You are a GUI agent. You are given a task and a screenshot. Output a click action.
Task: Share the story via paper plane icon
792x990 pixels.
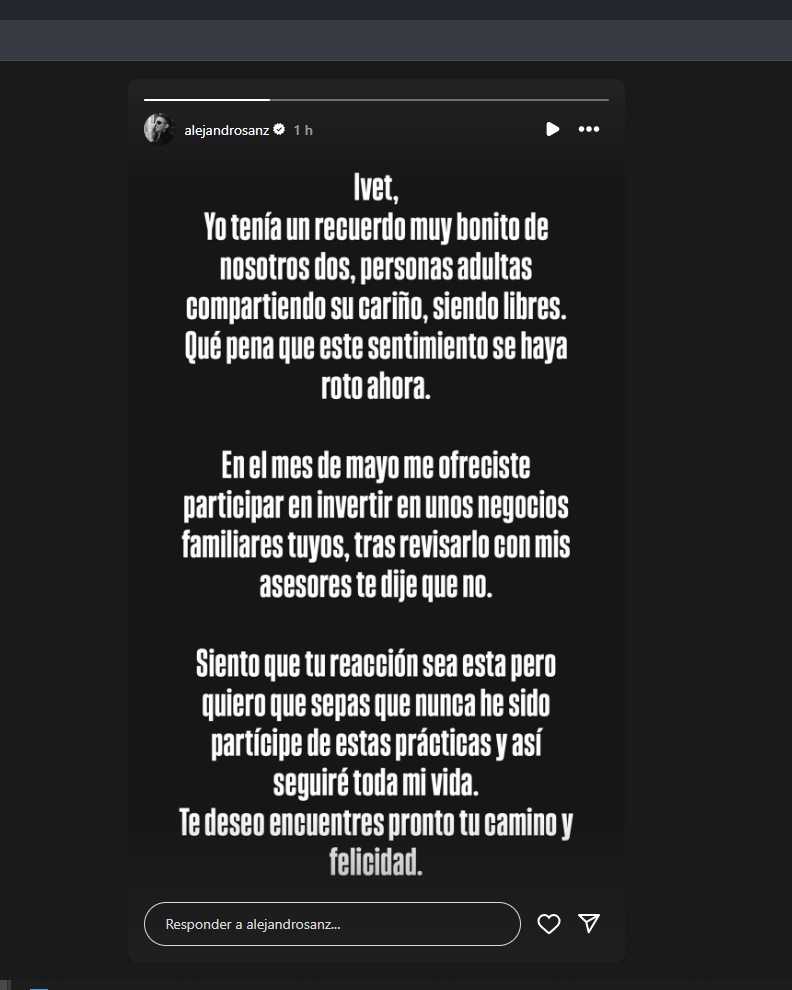tap(589, 923)
